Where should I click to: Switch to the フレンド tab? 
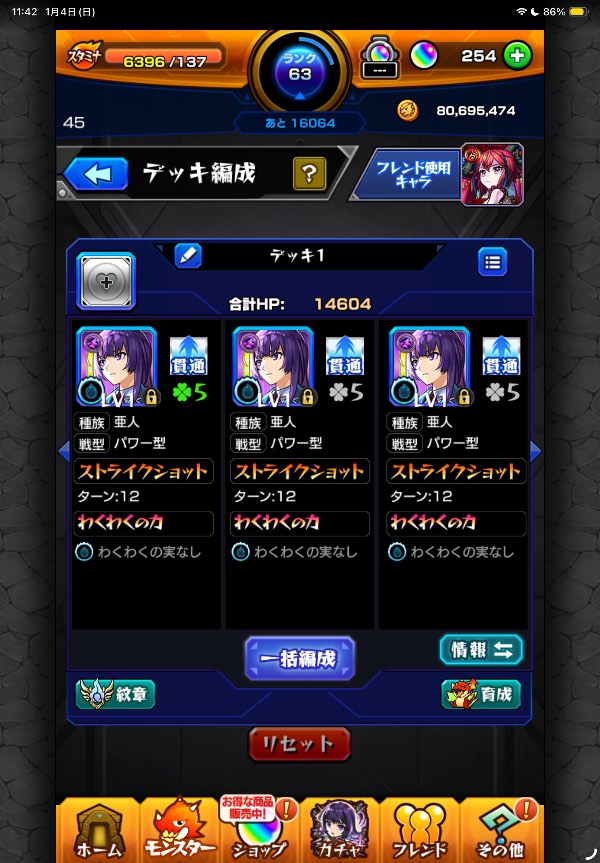tap(419, 830)
